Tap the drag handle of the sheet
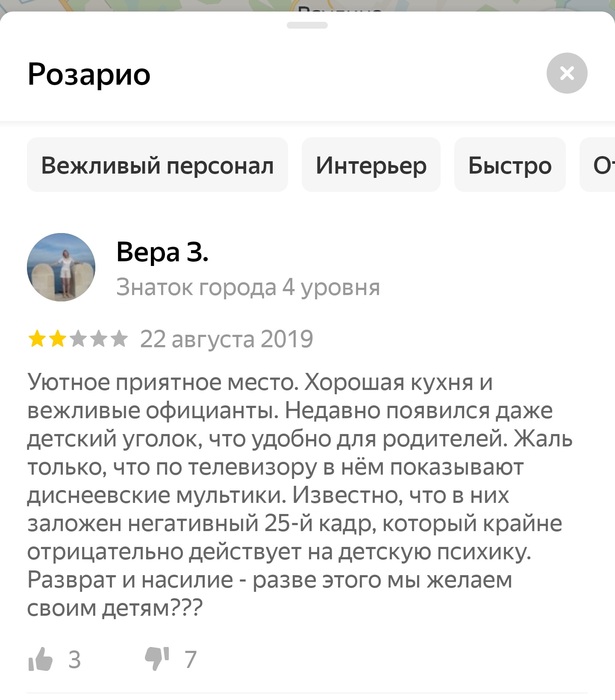 307,25
